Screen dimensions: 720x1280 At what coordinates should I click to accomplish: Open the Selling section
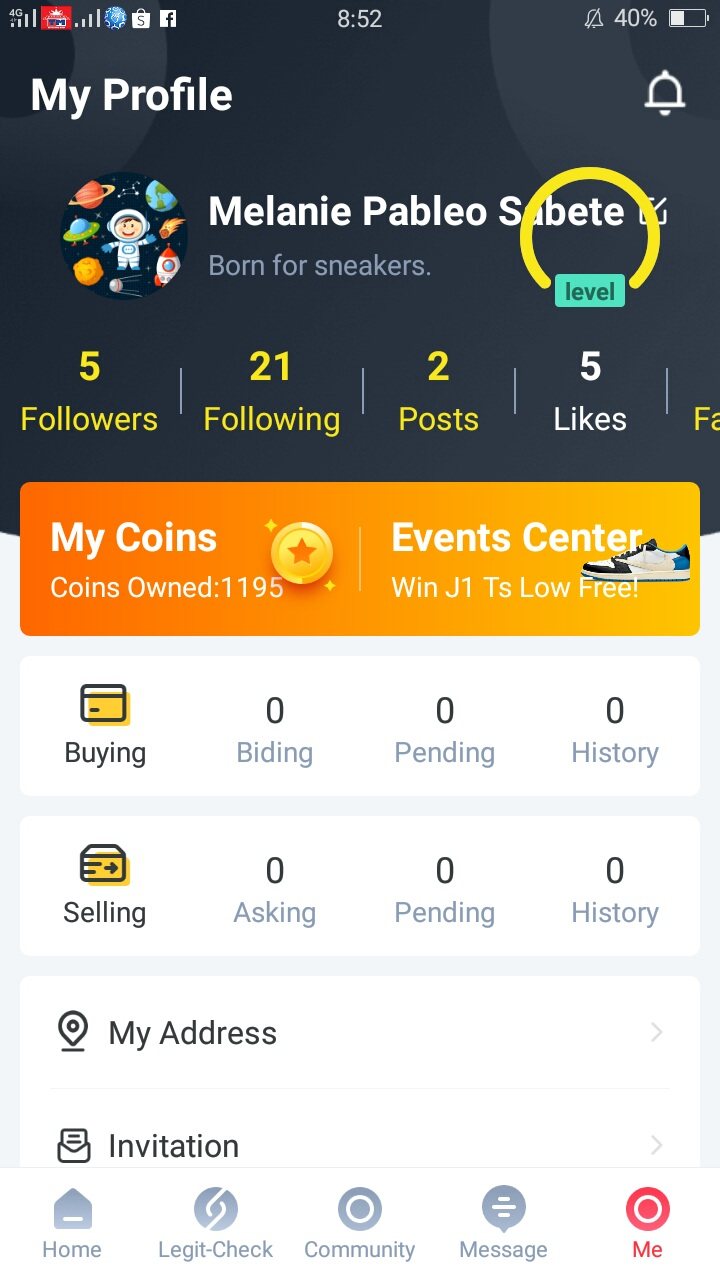click(x=104, y=886)
